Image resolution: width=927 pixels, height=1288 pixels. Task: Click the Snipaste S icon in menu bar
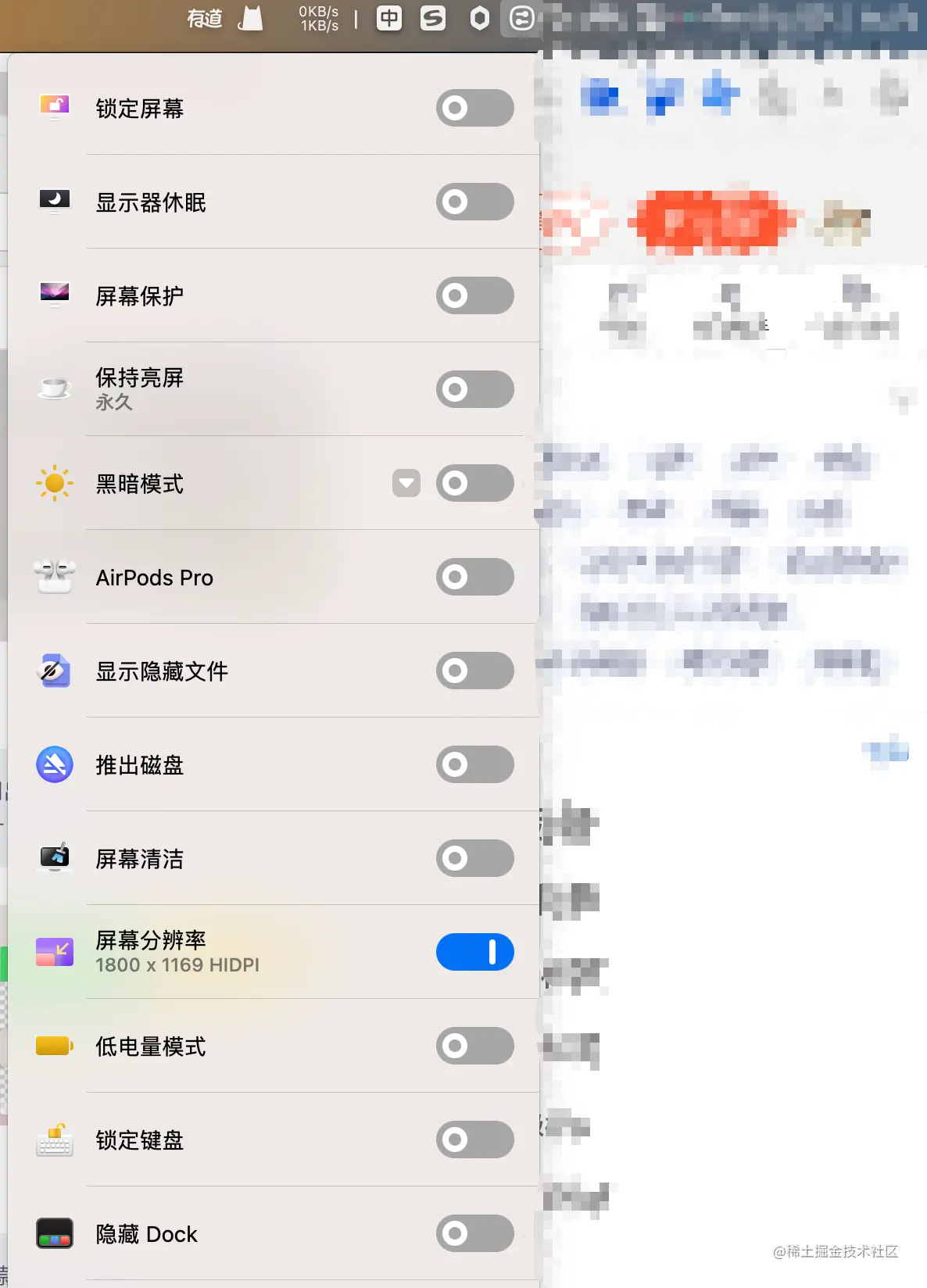(x=433, y=19)
